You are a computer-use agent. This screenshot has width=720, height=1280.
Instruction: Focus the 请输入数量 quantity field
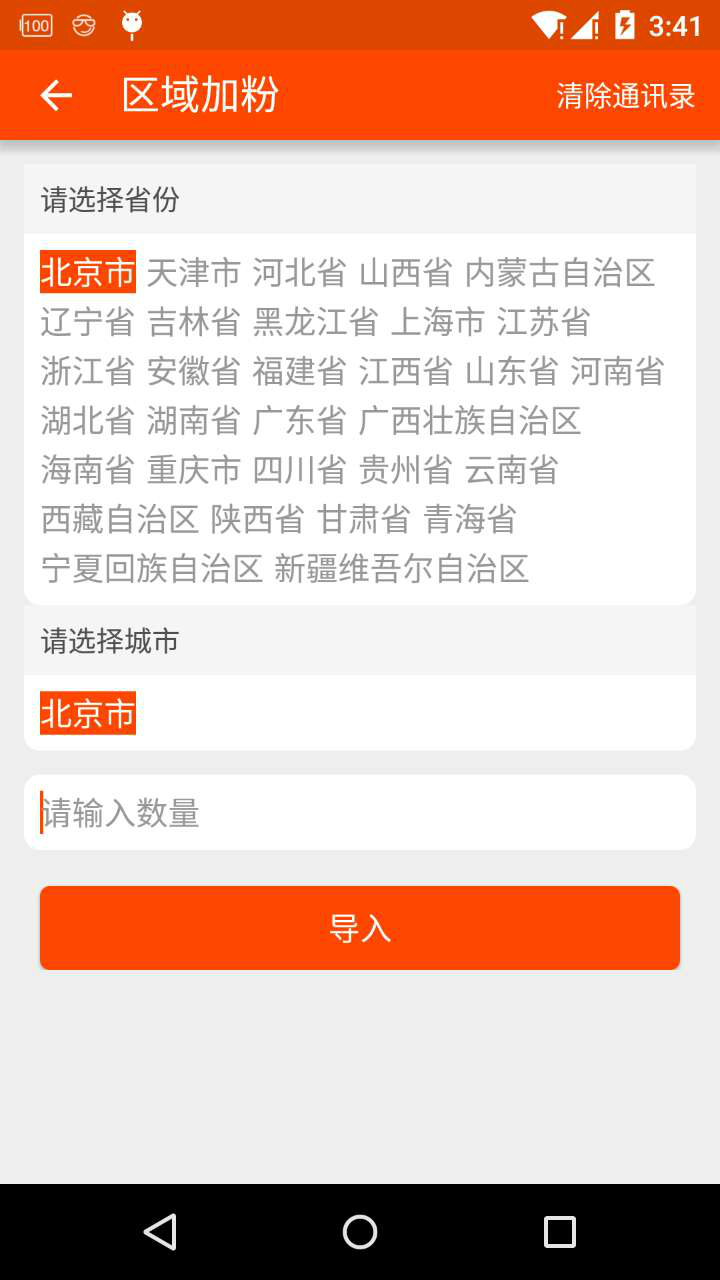360,813
